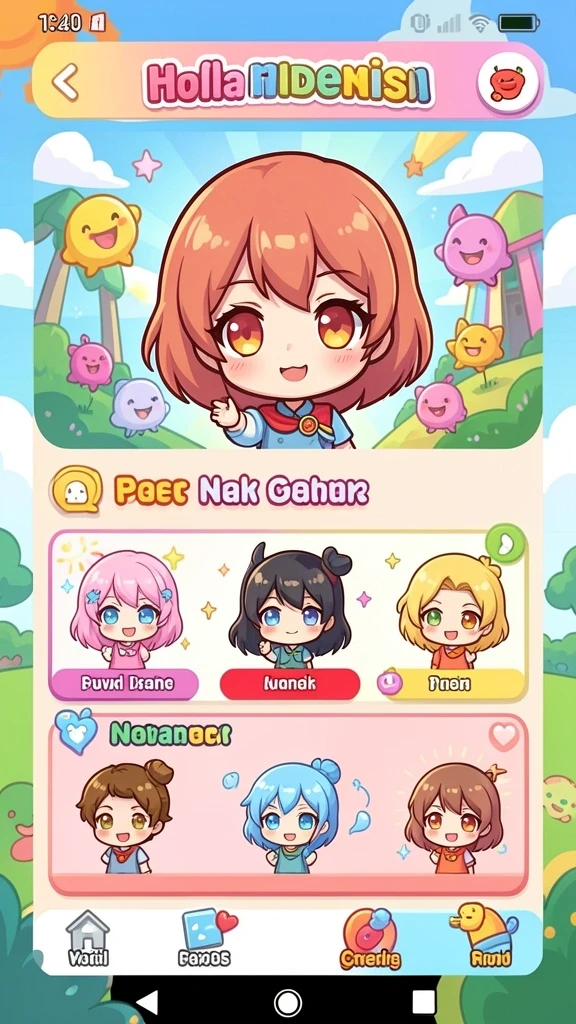The height and width of the screenshot is (1024, 576).
Task: Open the red character icon in the header
Action: pyautogui.click(x=508, y=83)
